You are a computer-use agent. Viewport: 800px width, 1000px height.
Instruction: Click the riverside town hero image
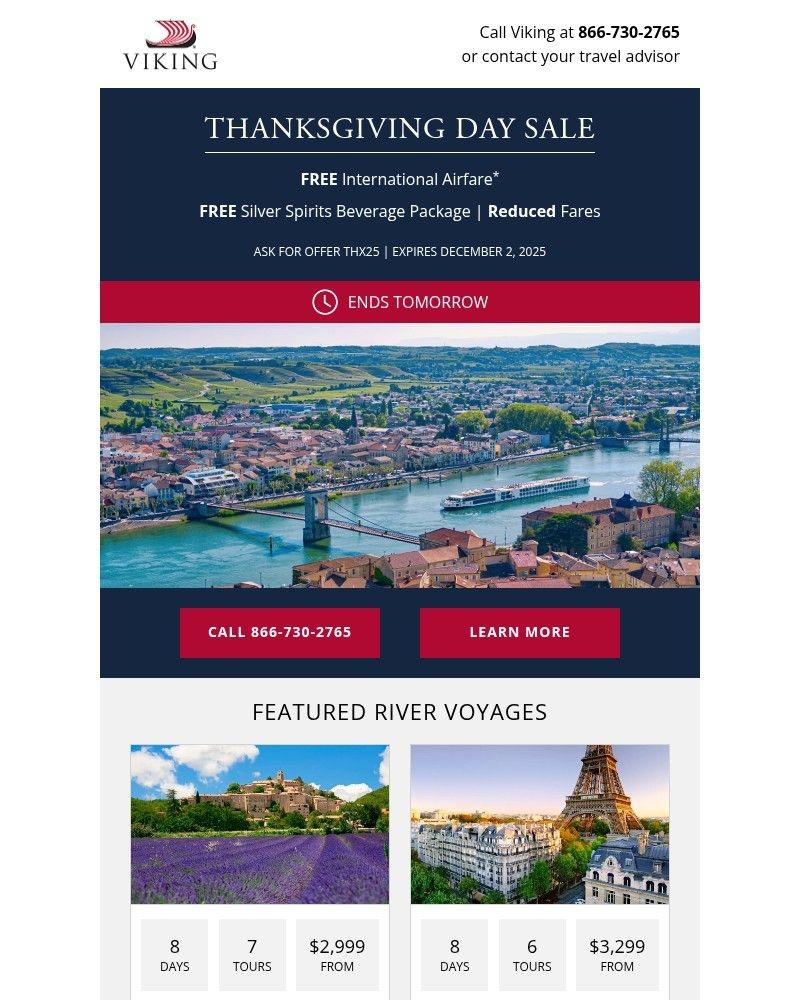coord(400,455)
